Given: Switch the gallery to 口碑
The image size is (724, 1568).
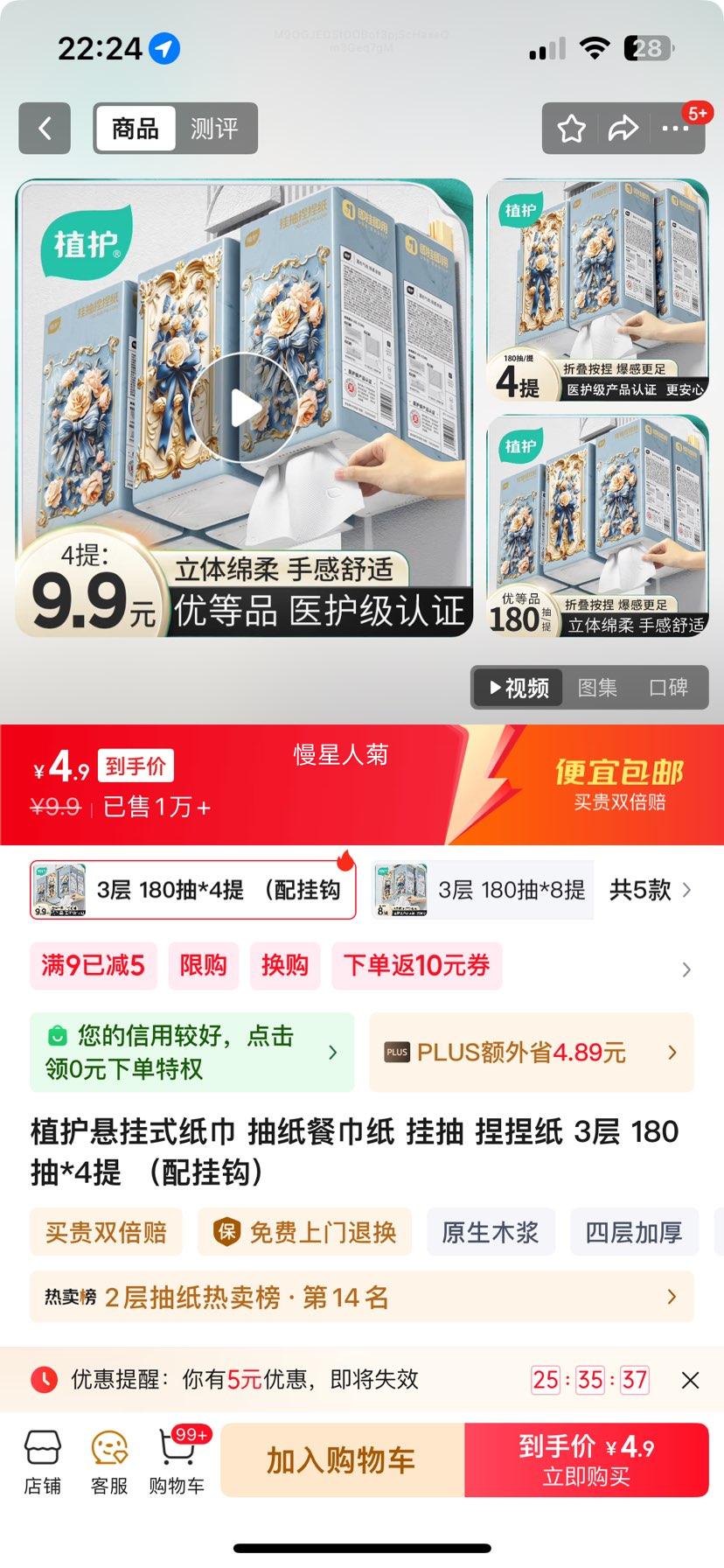Looking at the screenshot, I should 668,688.
